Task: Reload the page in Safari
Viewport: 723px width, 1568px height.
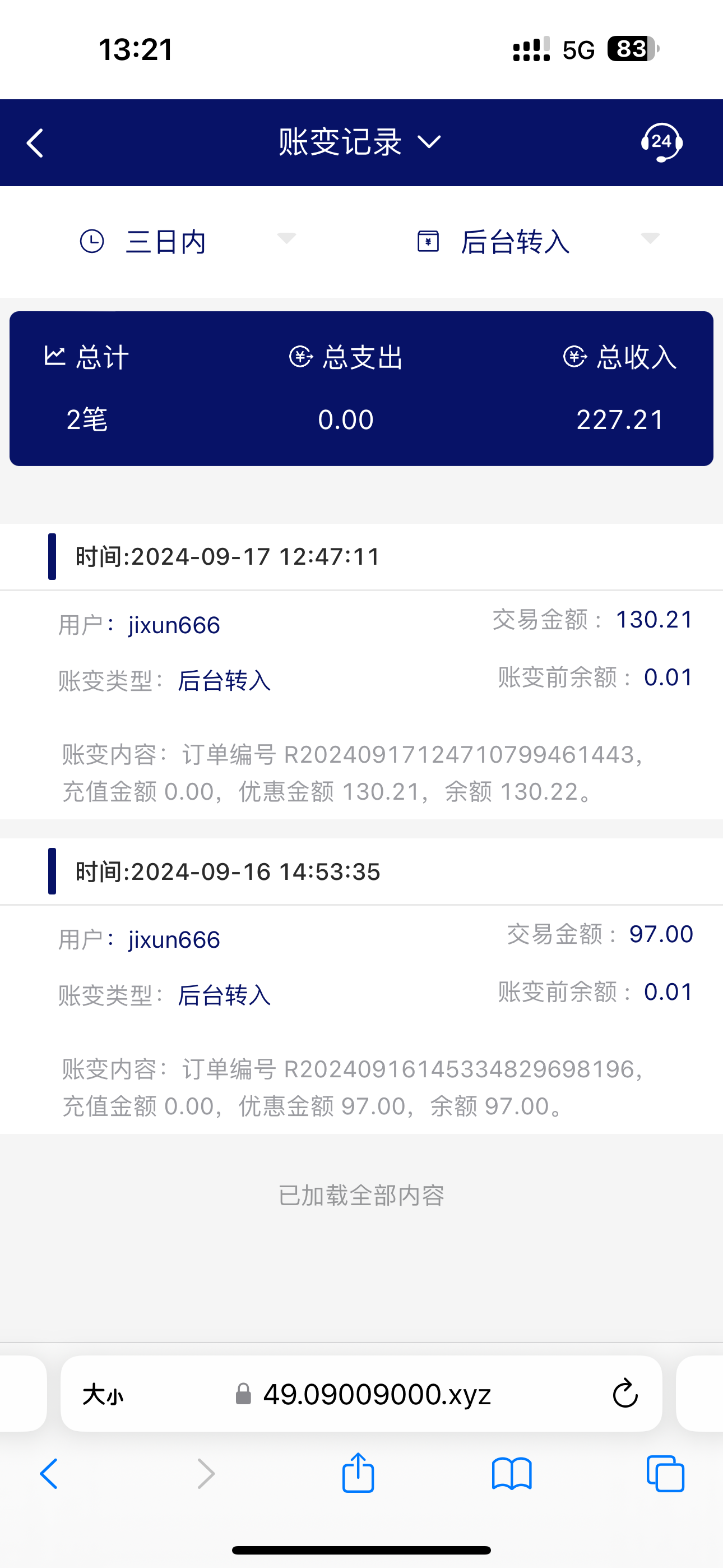Action: 624,1394
